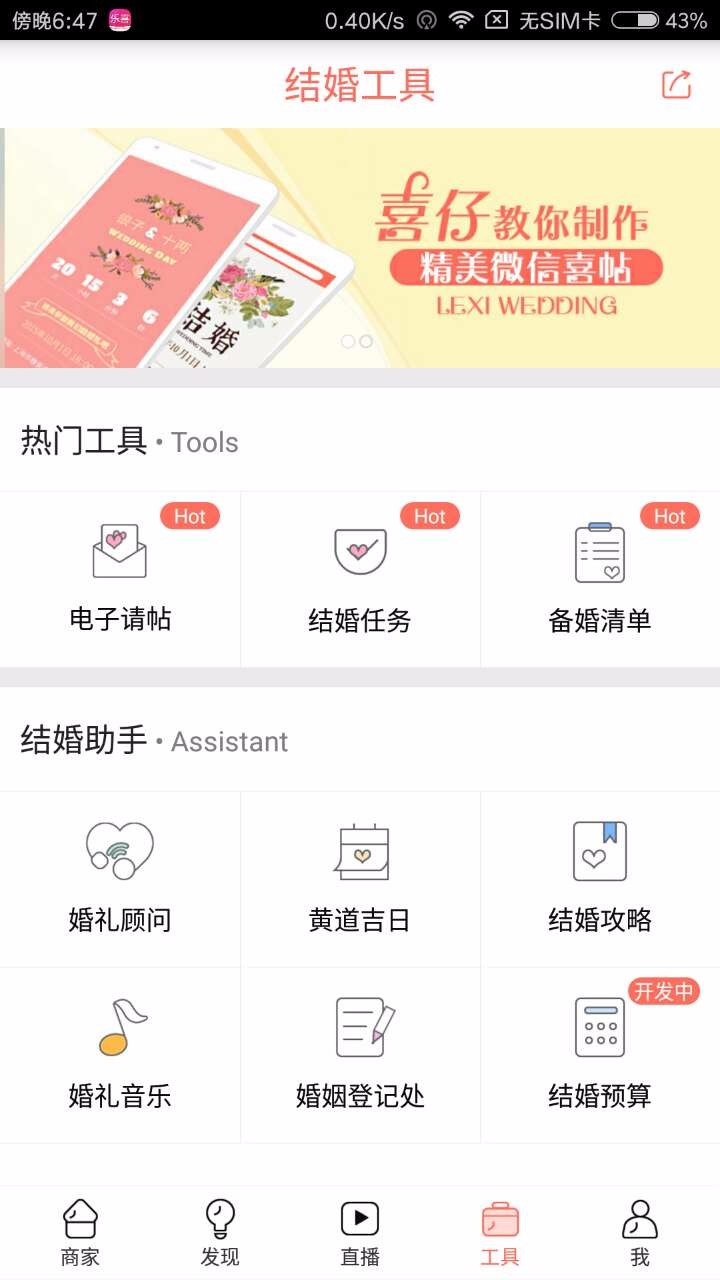
Task: Select the 结婚预算 calculator
Action: point(600,1055)
